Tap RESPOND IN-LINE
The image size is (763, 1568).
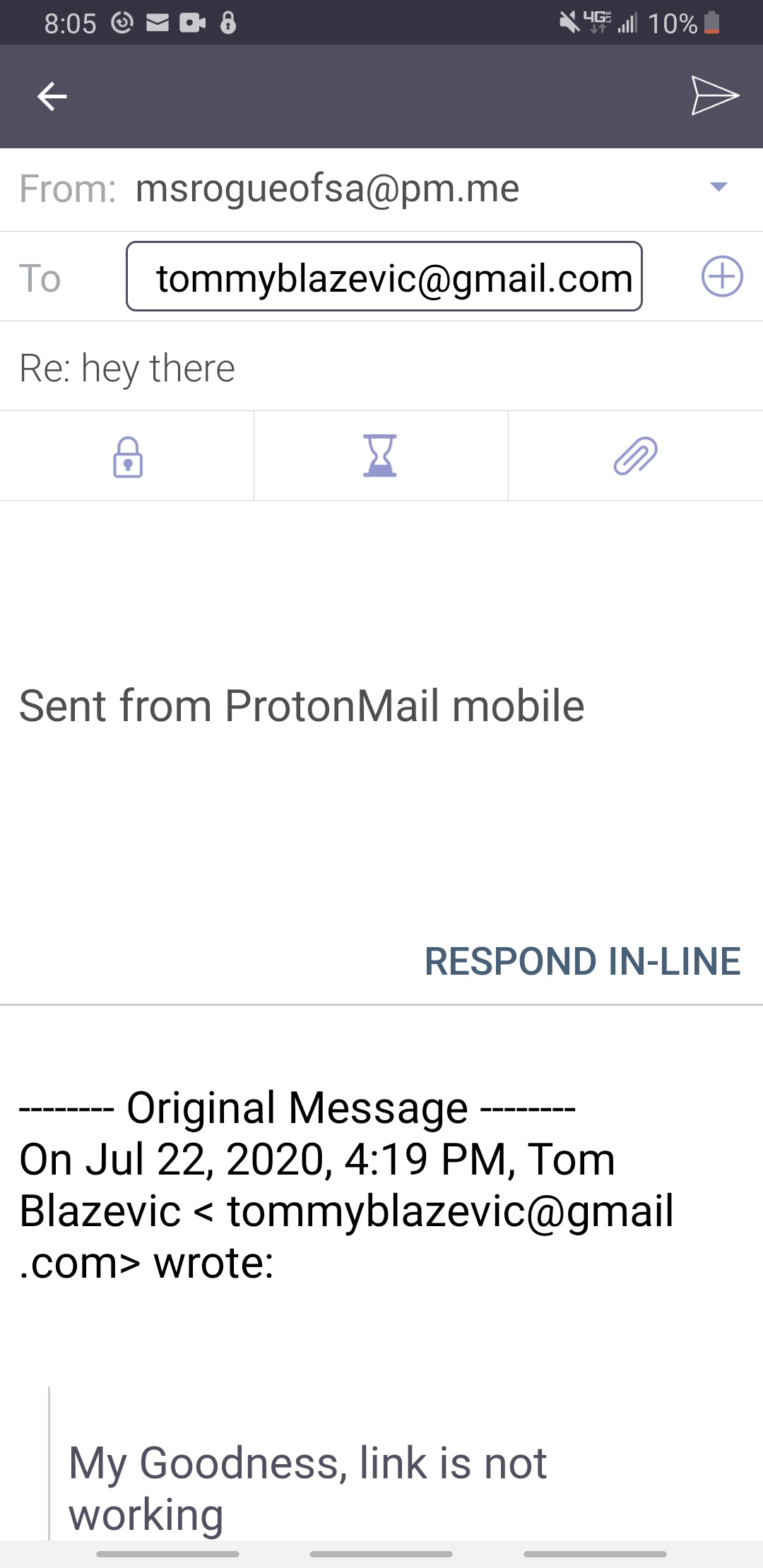point(582,961)
